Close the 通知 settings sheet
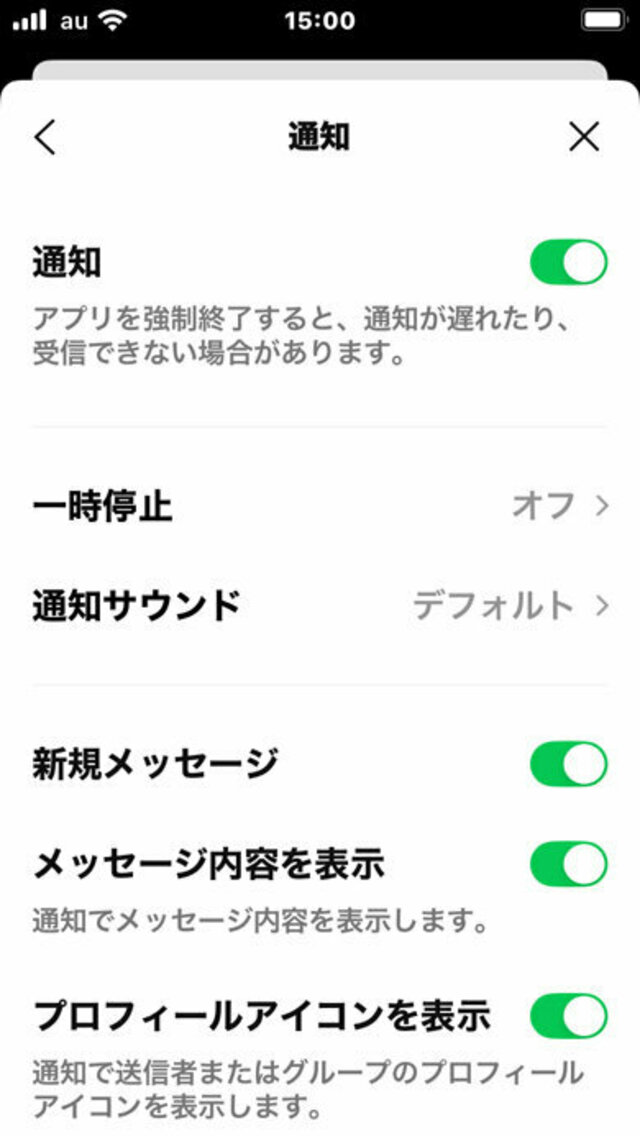Viewport: 640px width, 1136px height. click(584, 137)
